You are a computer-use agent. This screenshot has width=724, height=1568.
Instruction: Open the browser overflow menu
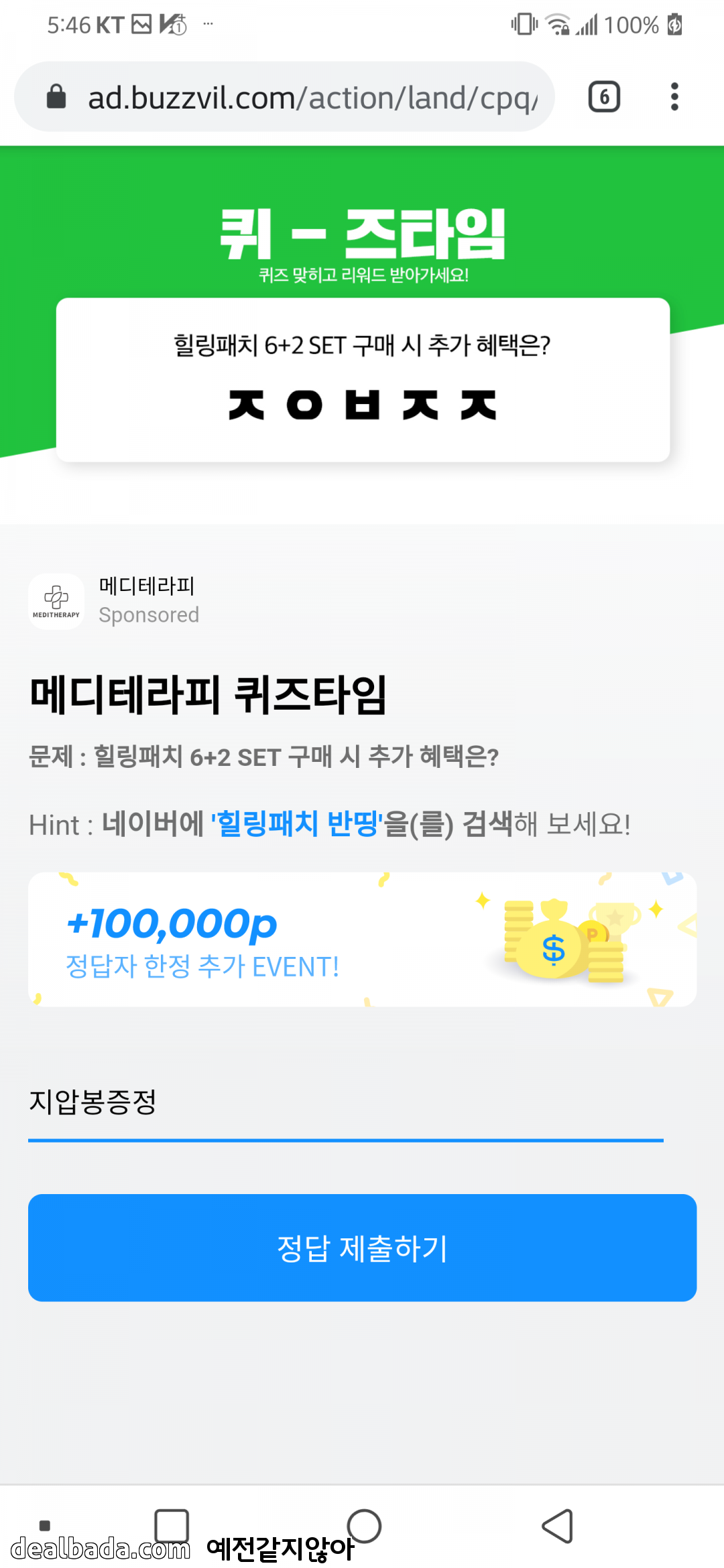[x=674, y=97]
